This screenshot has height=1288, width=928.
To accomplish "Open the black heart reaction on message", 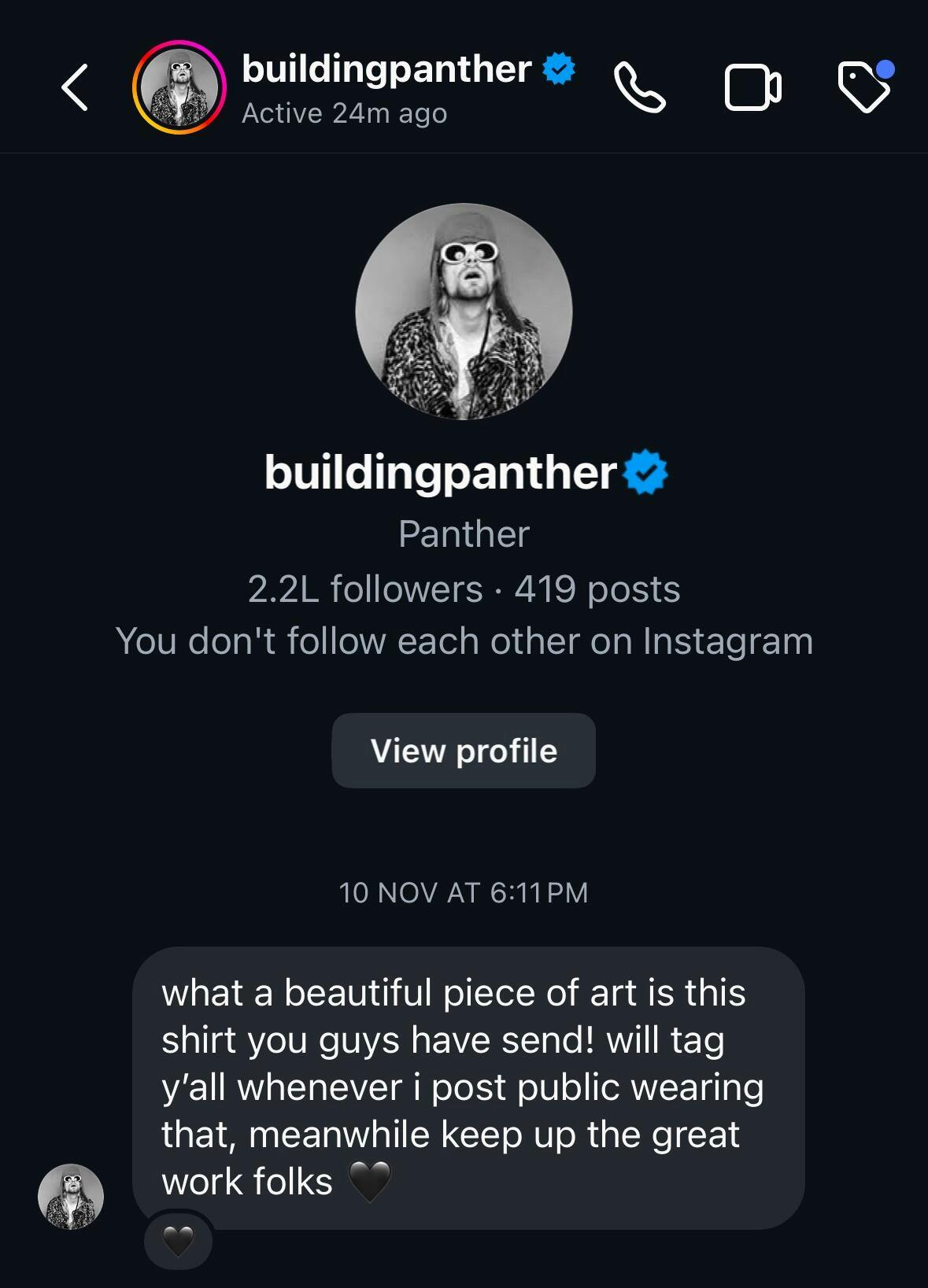I will point(178,1242).
